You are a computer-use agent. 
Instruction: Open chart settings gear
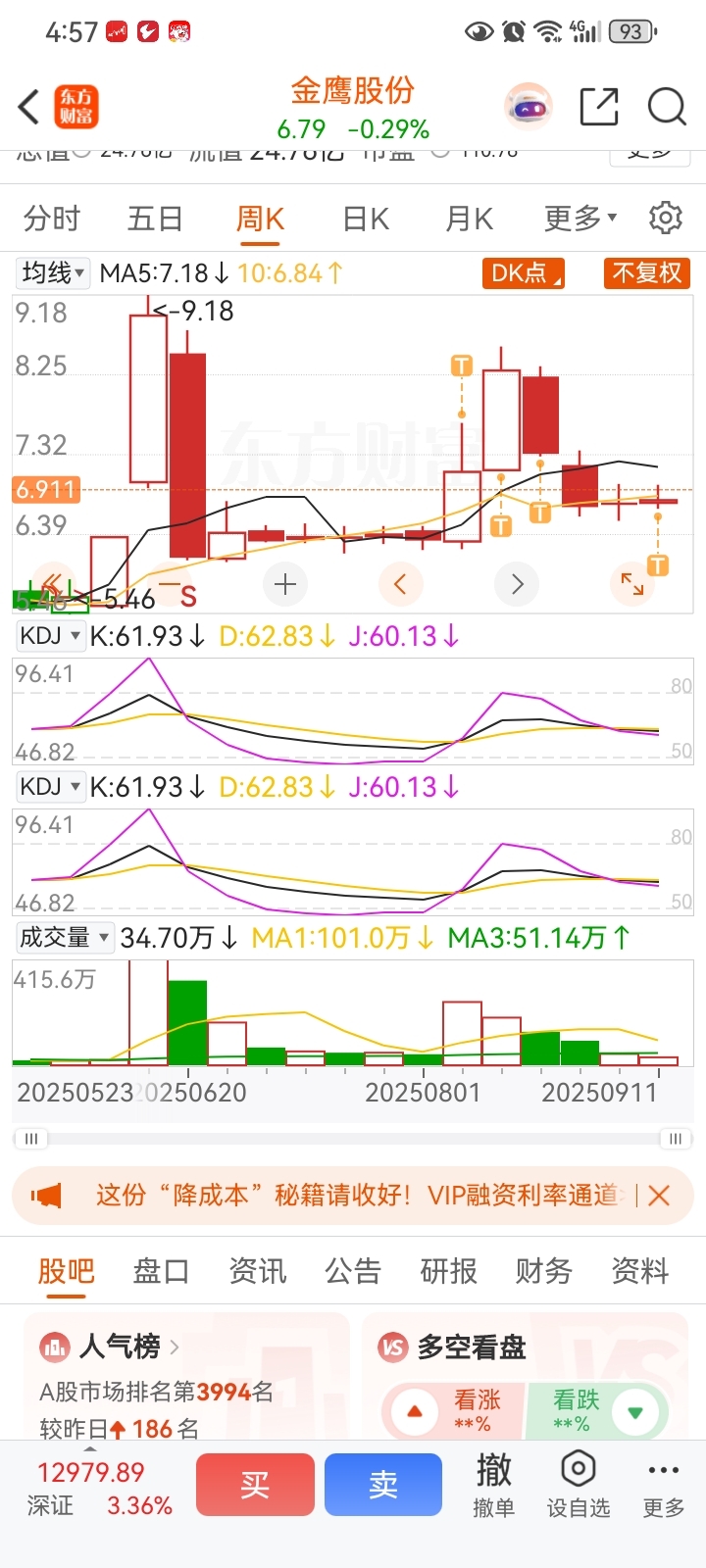666,218
